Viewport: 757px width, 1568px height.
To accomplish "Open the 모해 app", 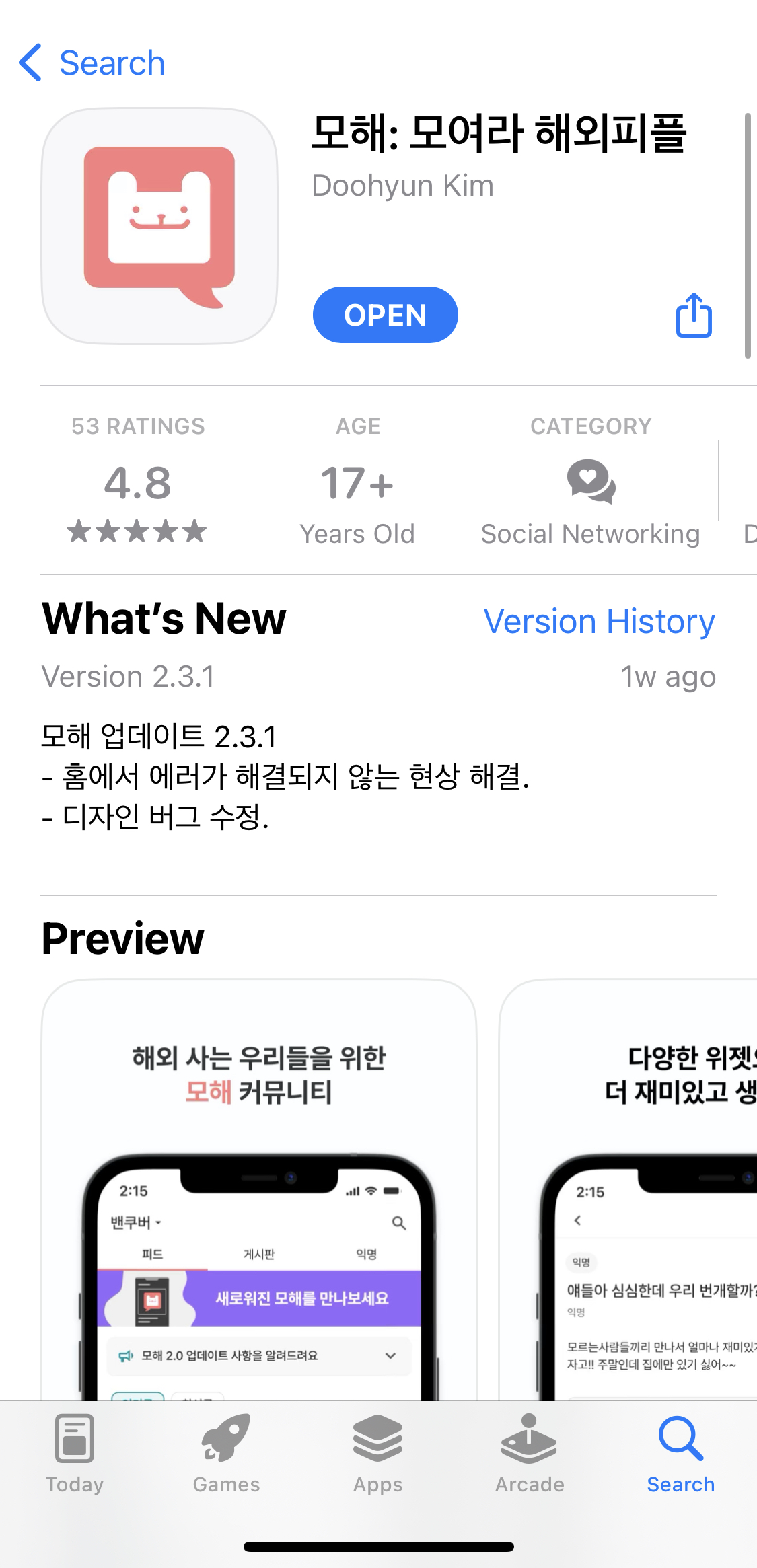I will click(x=385, y=315).
